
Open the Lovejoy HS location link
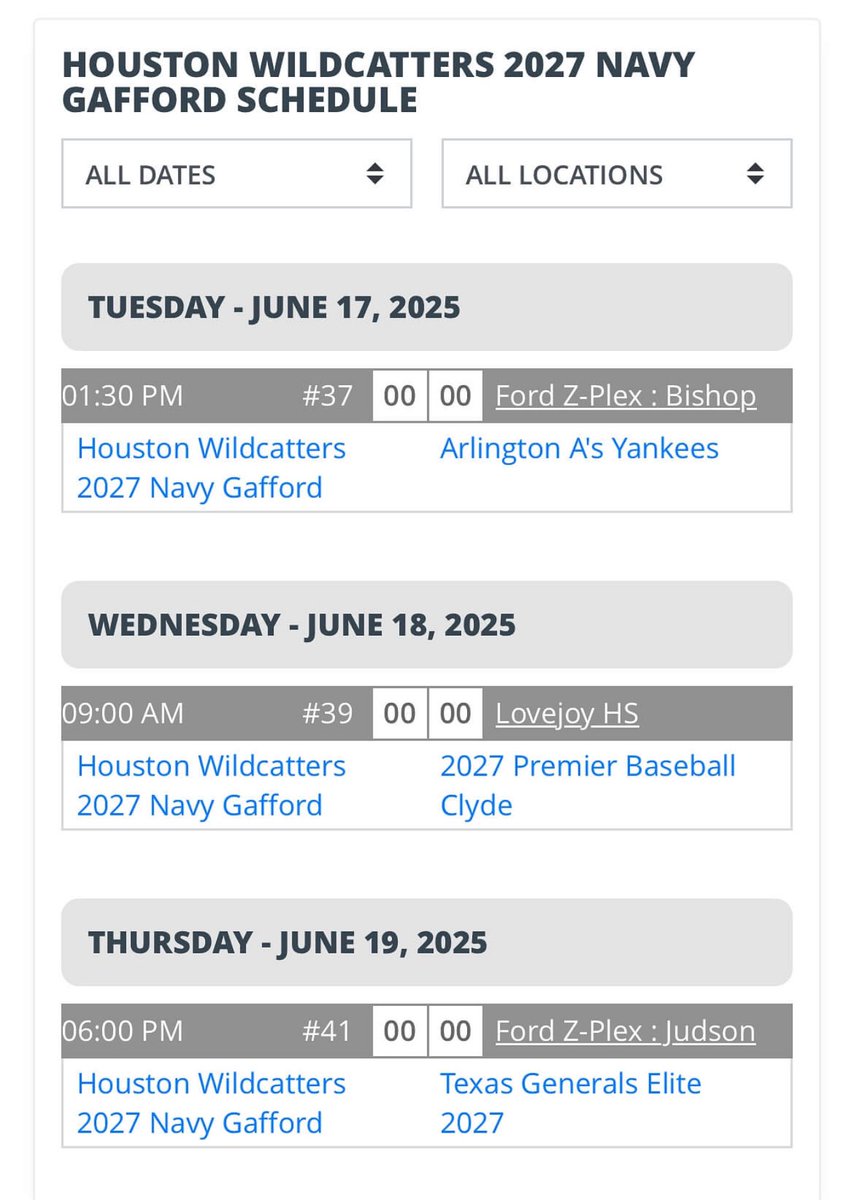[x=566, y=714]
